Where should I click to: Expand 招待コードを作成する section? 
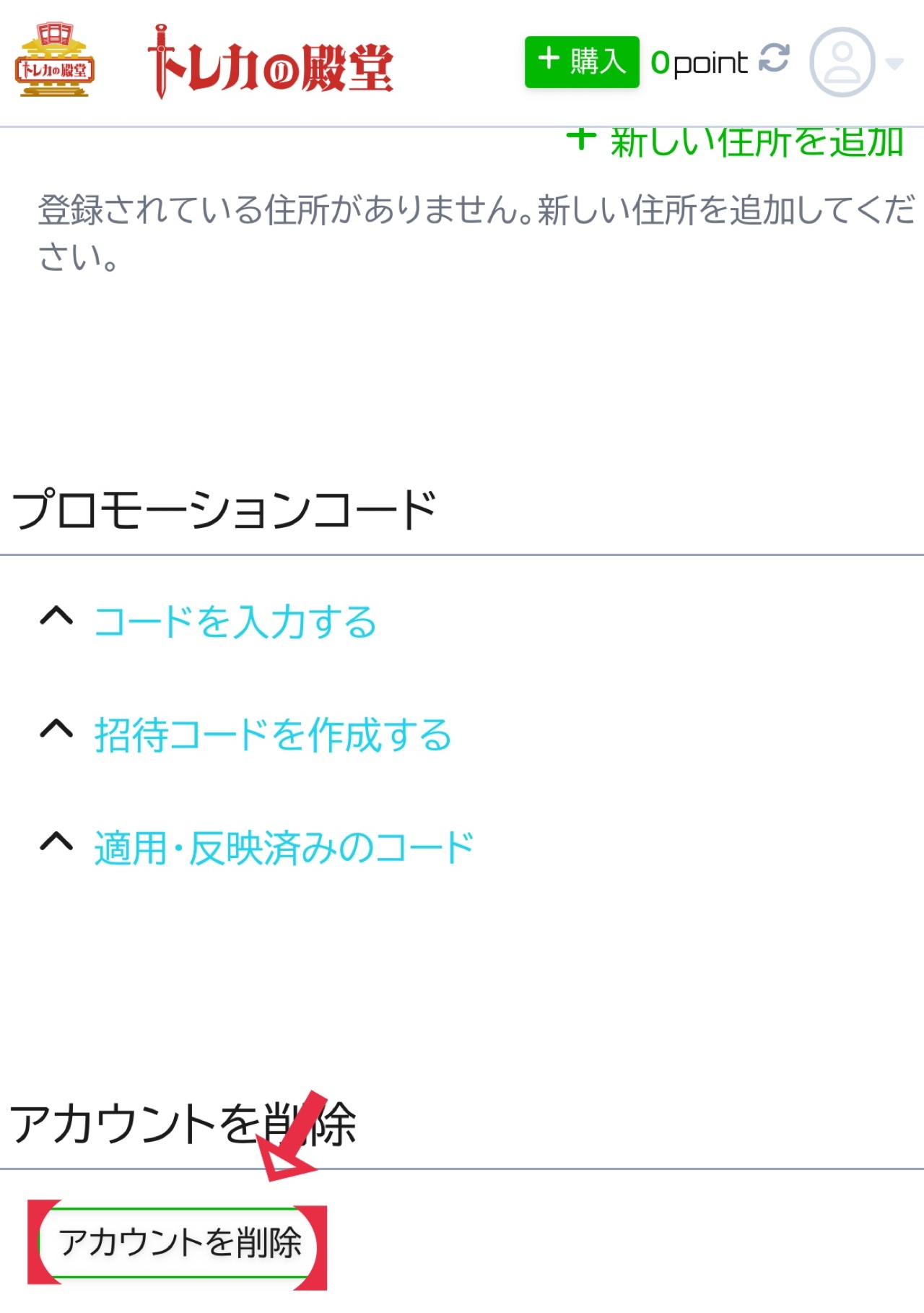click(272, 735)
